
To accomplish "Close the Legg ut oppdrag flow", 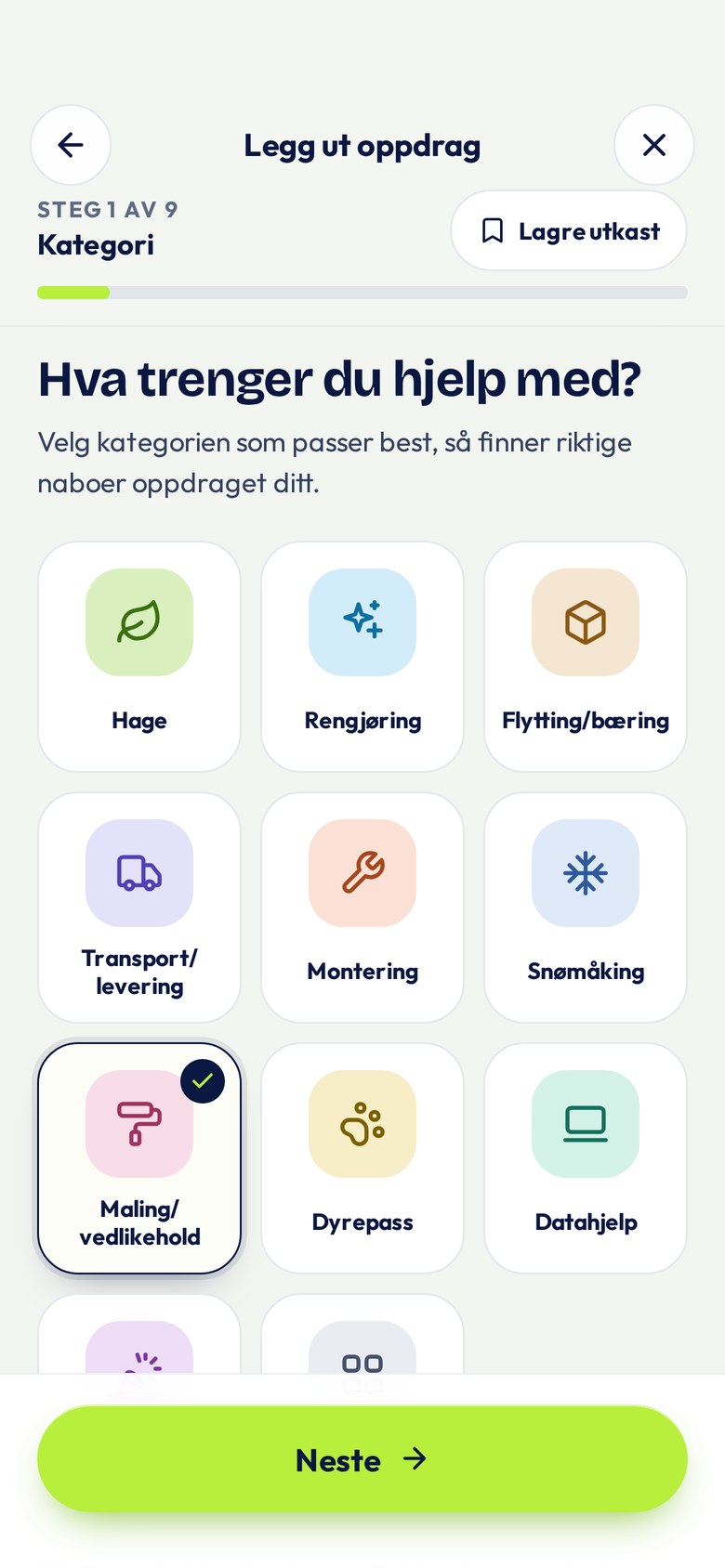I will [654, 145].
